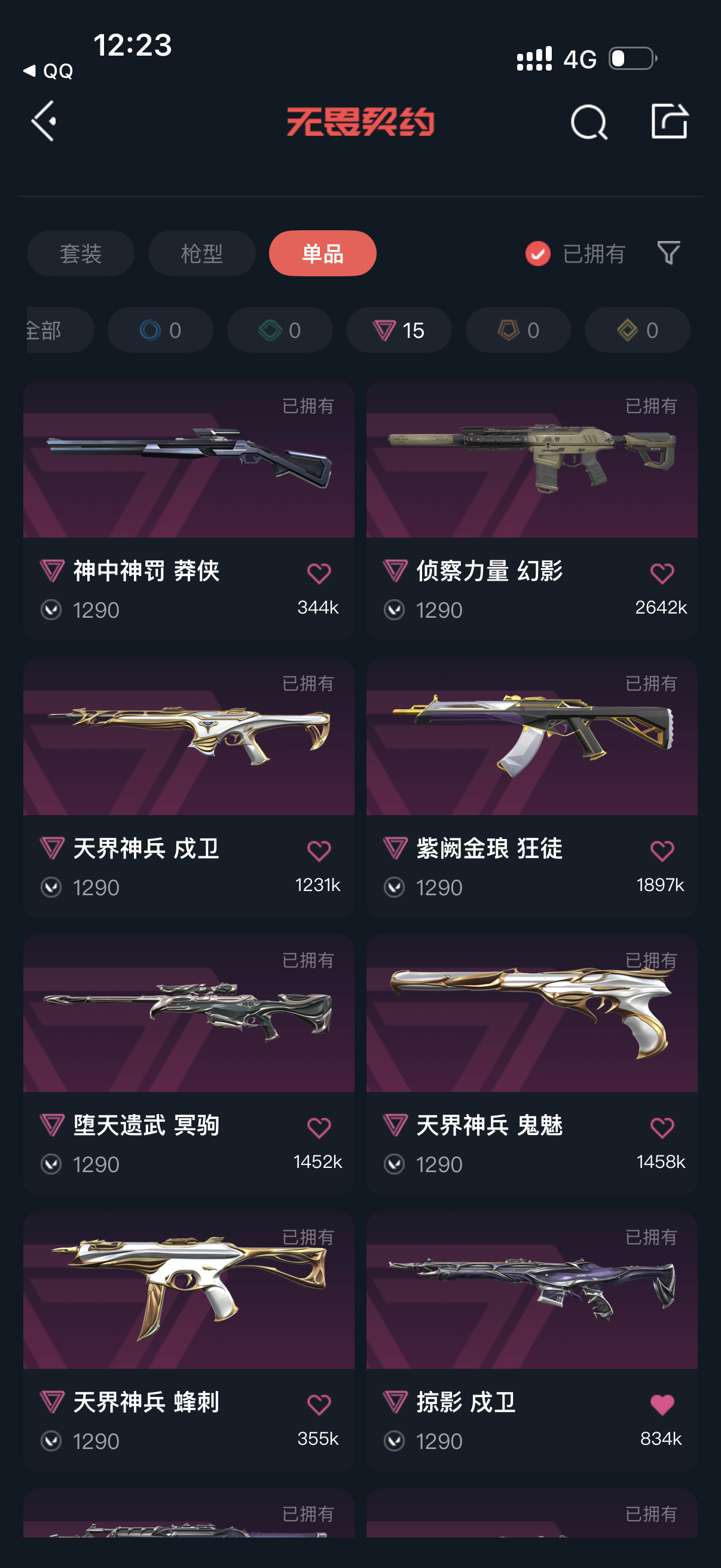The height and width of the screenshot is (1568, 721).
Task: Open the 天界神兵 蜂刺 skin card
Action: coord(188,1341)
